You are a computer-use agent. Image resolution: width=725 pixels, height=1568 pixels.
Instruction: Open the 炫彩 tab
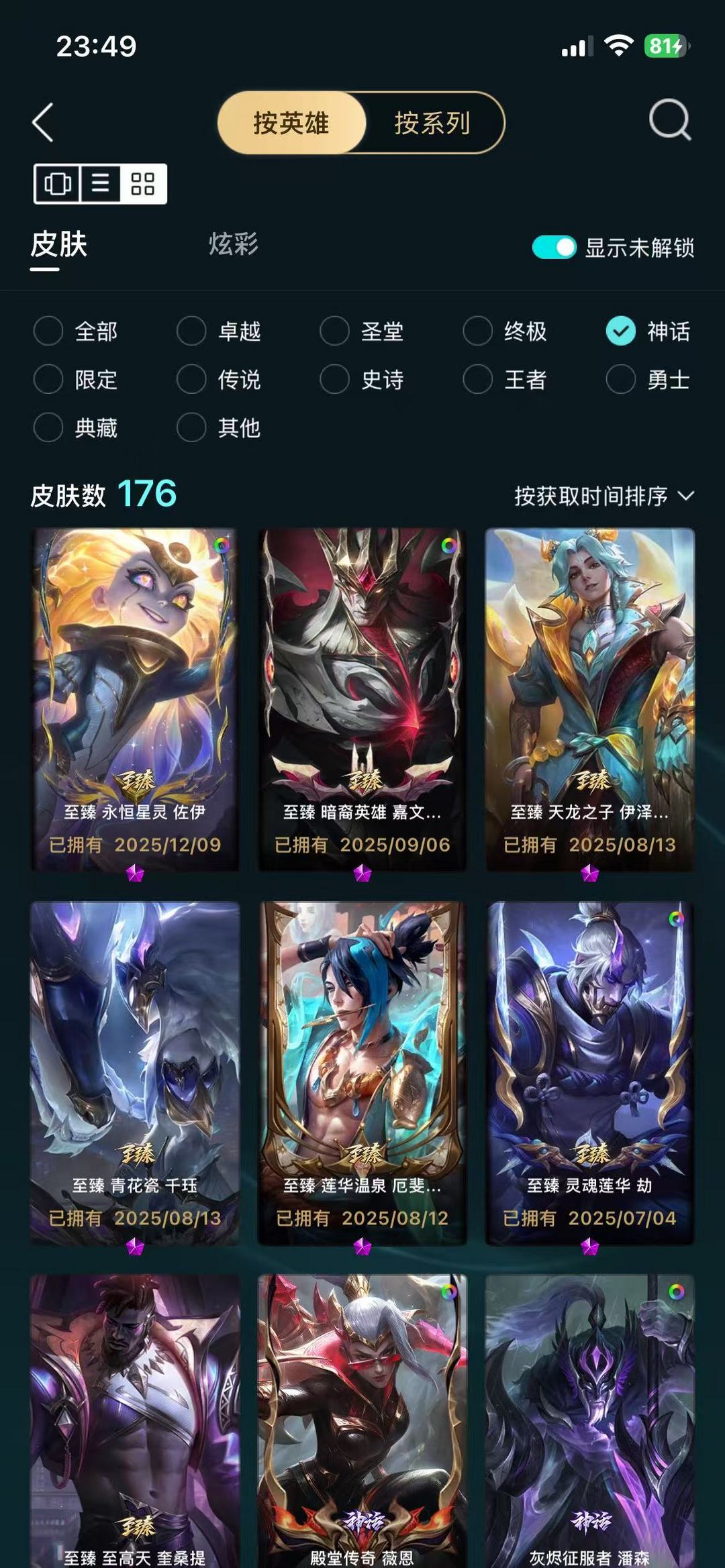tap(234, 244)
